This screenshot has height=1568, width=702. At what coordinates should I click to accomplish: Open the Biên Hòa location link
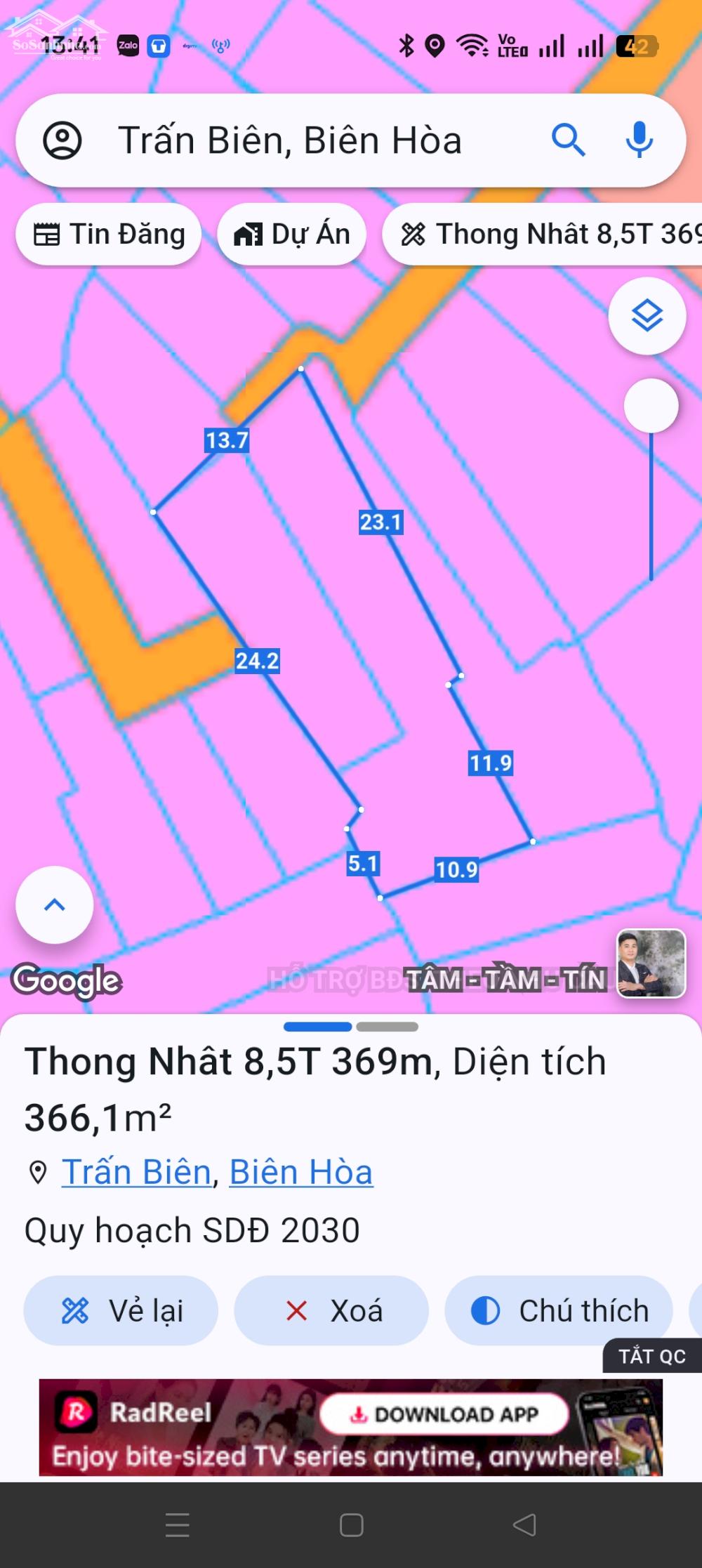point(300,1170)
